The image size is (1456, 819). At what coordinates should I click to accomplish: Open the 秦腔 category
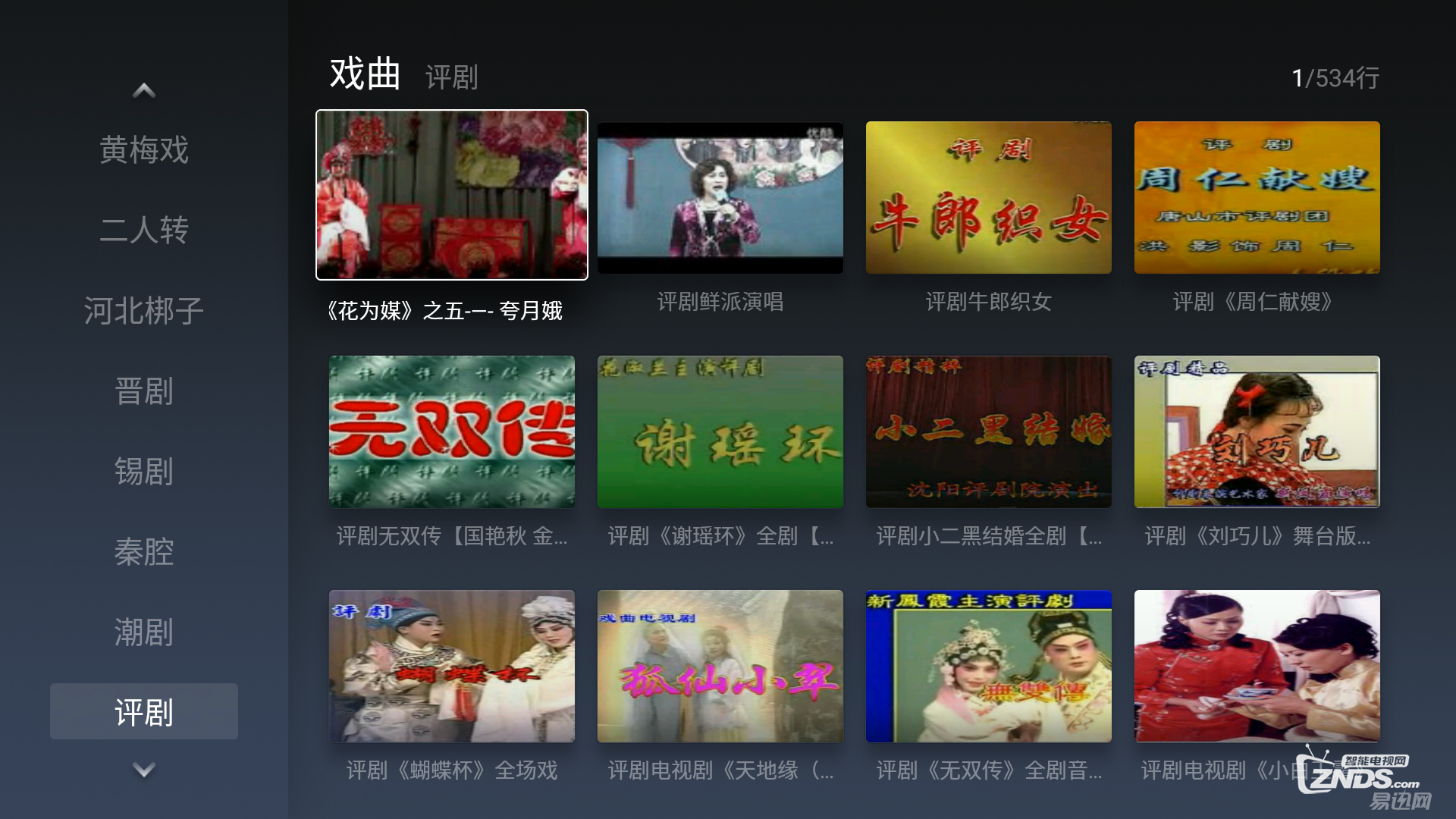[143, 552]
